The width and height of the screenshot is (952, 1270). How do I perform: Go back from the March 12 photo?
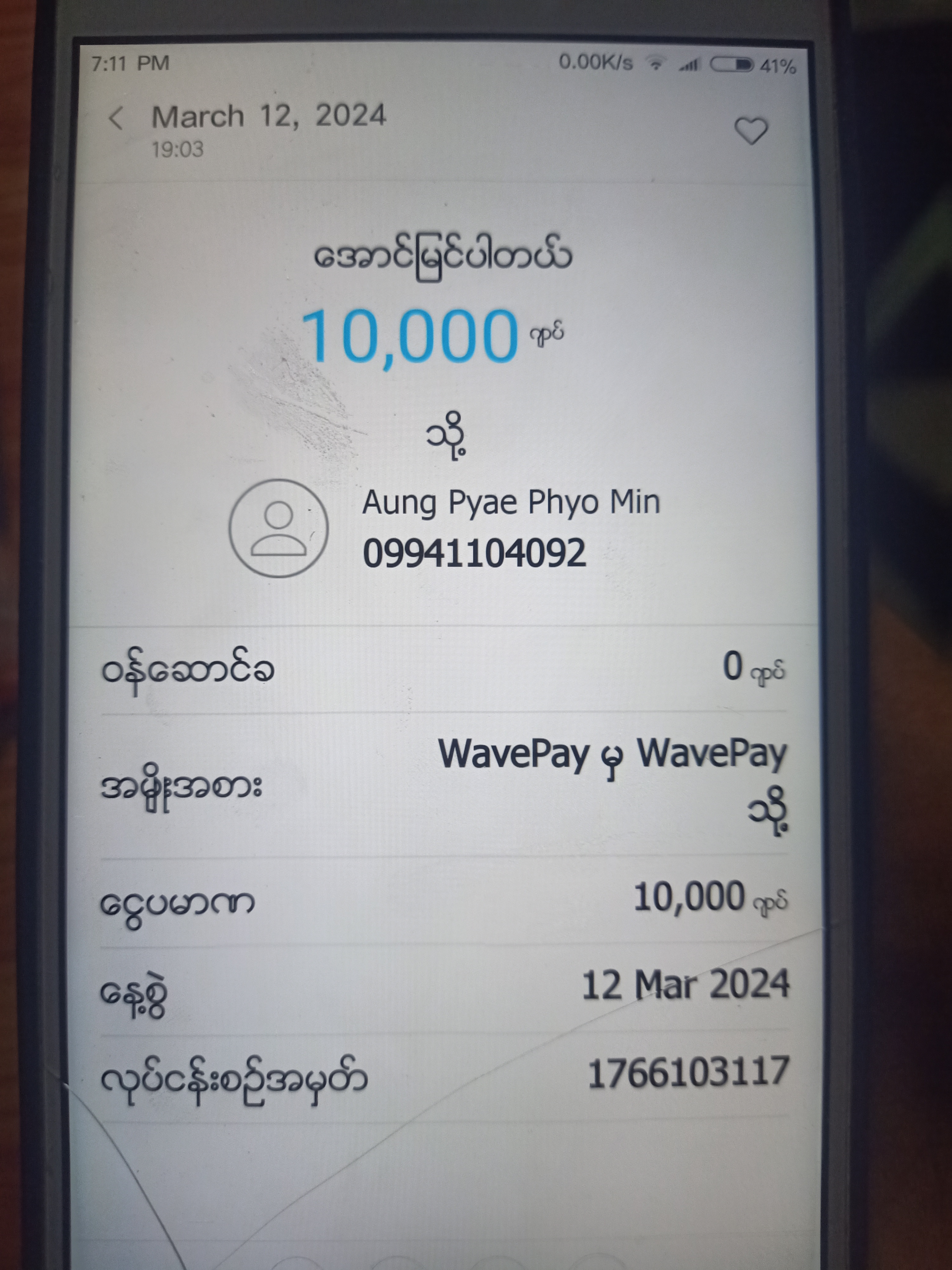pyautogui.click(x=116, y=119)
